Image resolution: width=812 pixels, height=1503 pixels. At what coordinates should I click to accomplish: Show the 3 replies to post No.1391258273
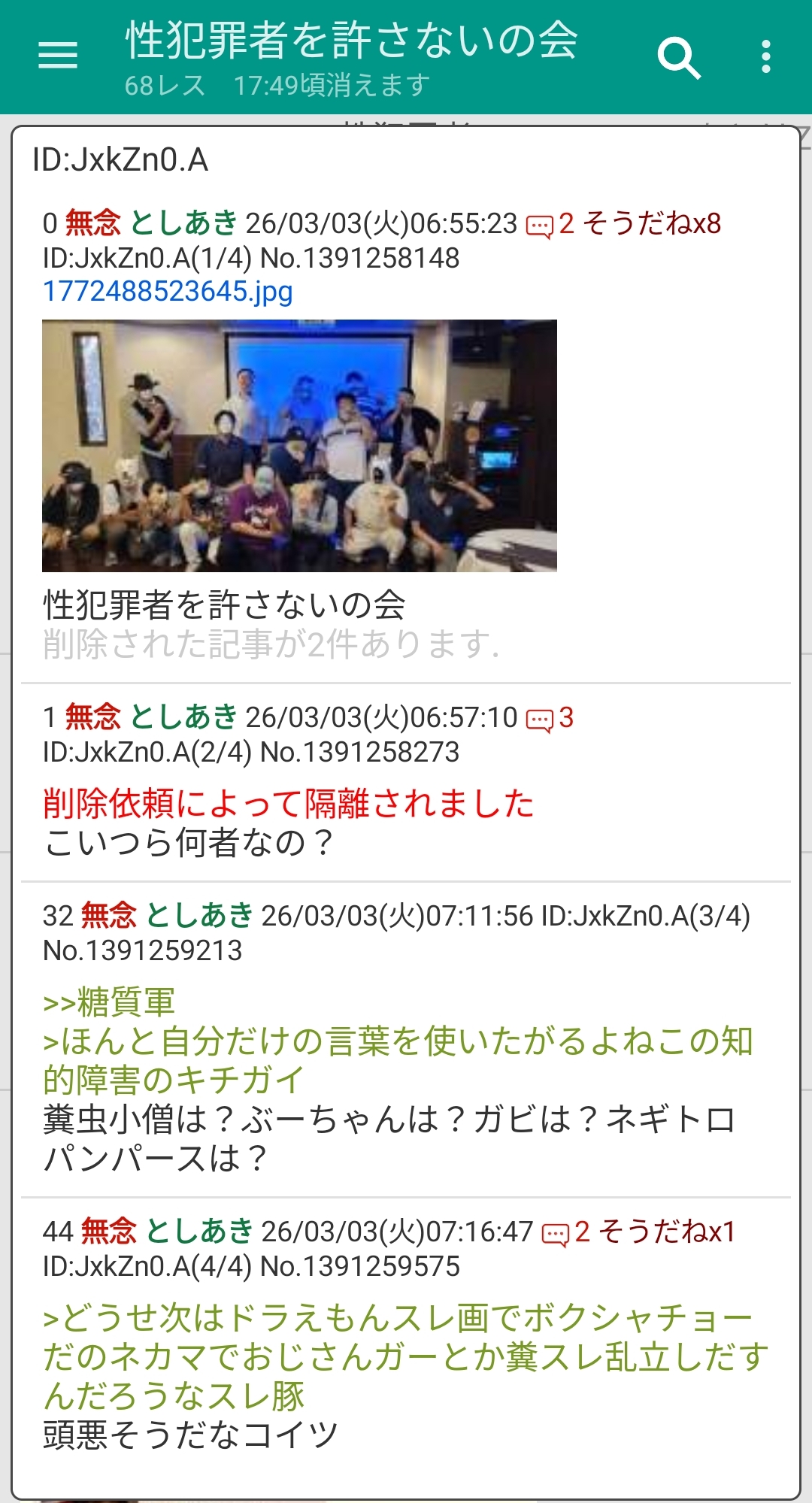click(550, 718)
